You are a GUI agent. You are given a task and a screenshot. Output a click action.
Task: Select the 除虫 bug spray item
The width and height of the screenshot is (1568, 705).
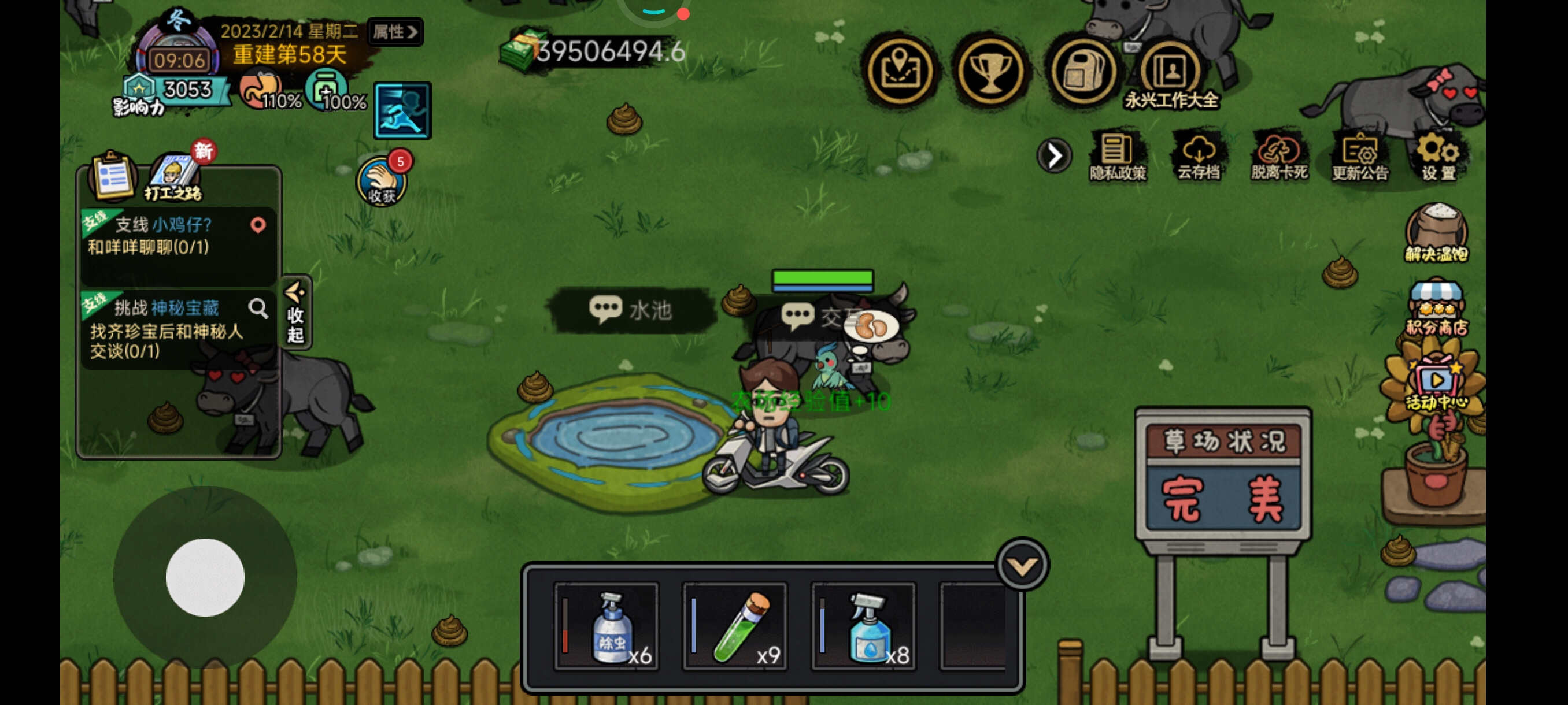tap(607, 626)
